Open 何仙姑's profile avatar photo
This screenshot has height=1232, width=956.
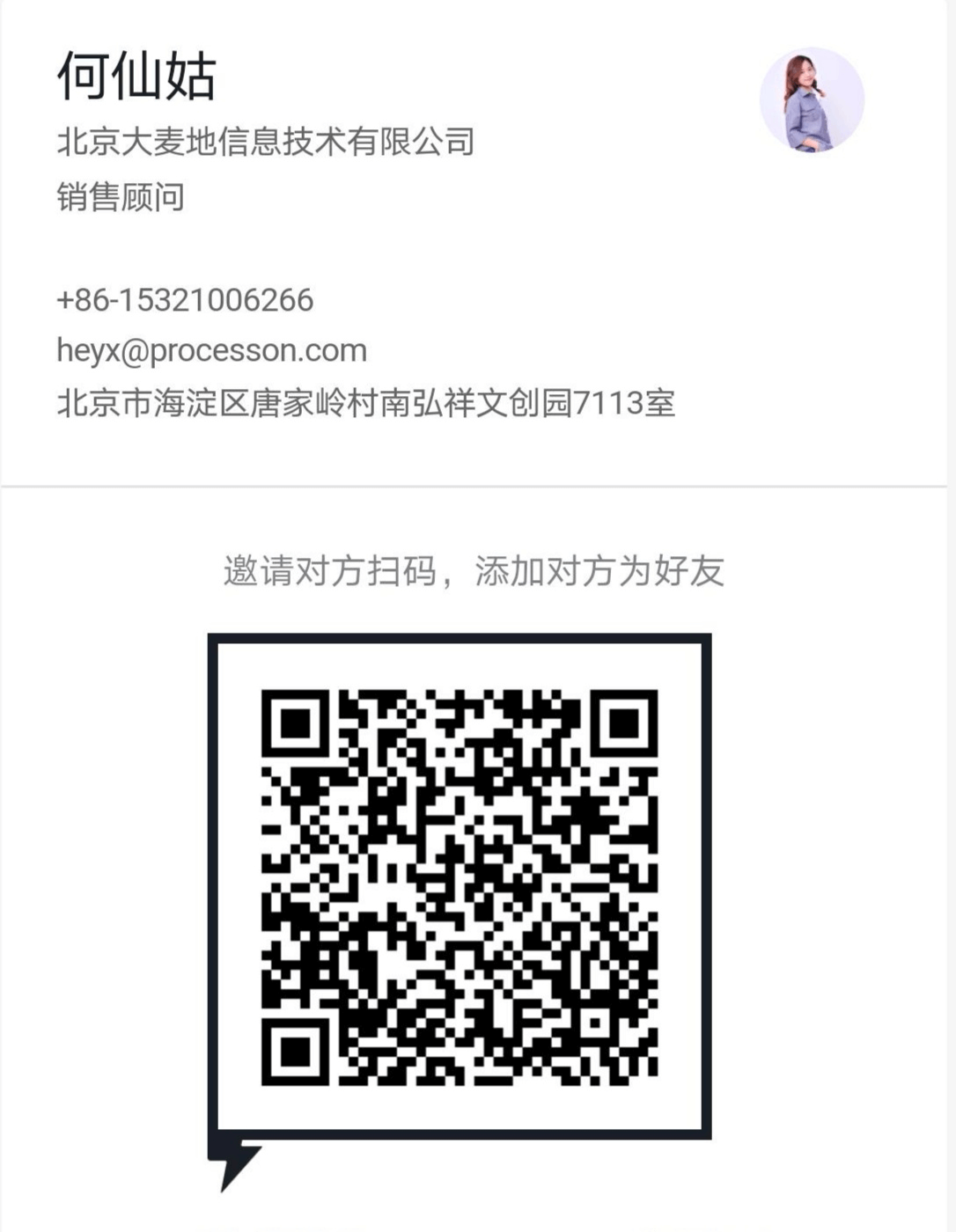tap(811, 100)
